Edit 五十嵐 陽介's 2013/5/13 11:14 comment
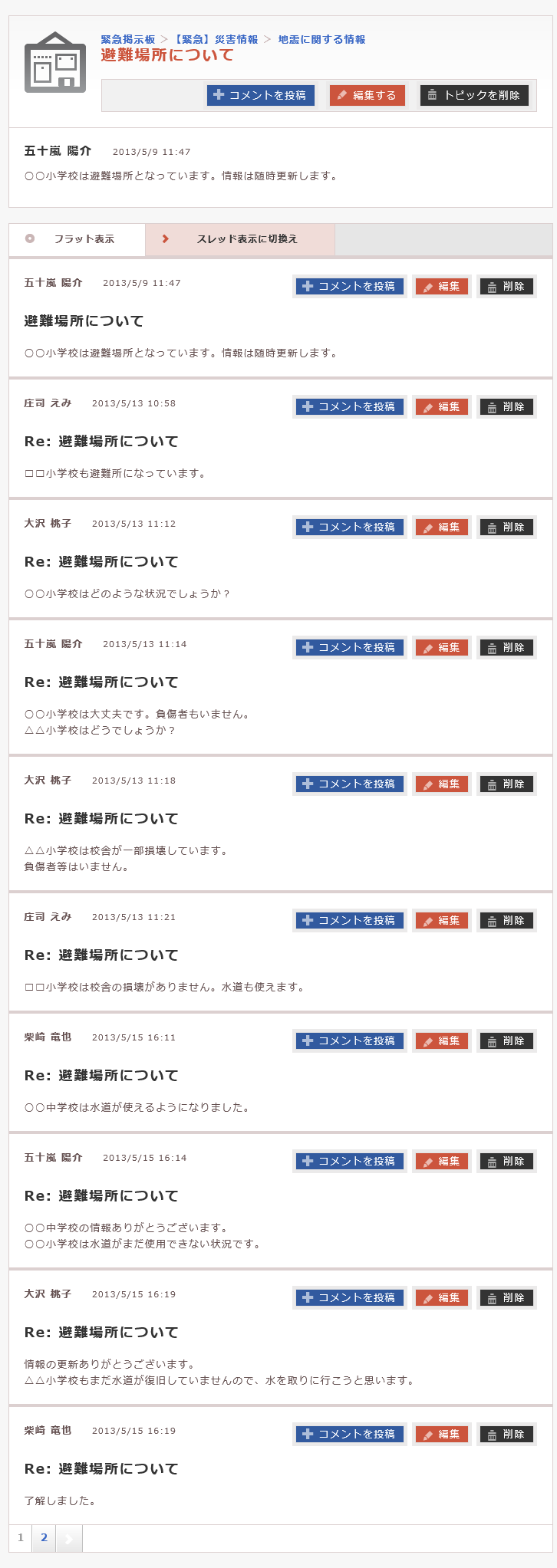 [441, 647]
